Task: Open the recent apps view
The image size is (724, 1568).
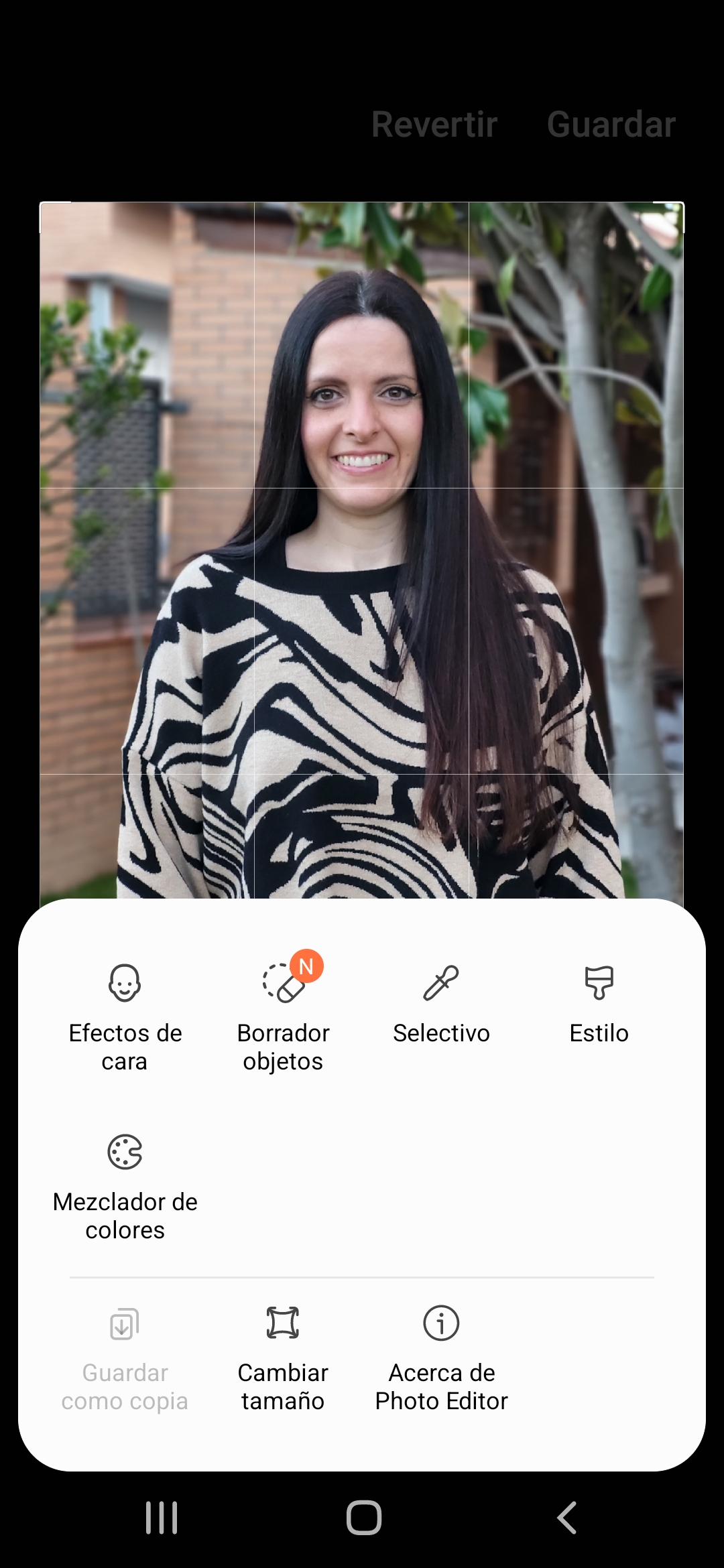Action: coord(162,1517)
